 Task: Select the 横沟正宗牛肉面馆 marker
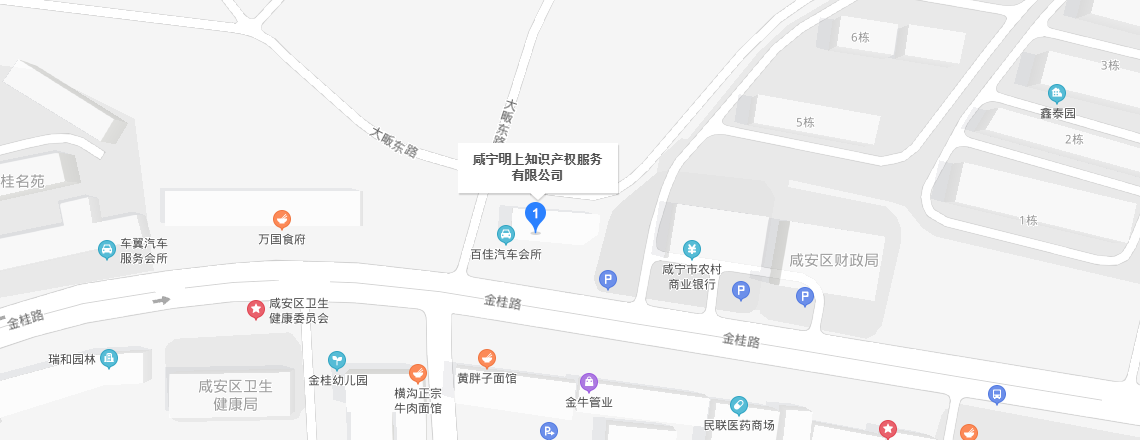tap(418, 374)
